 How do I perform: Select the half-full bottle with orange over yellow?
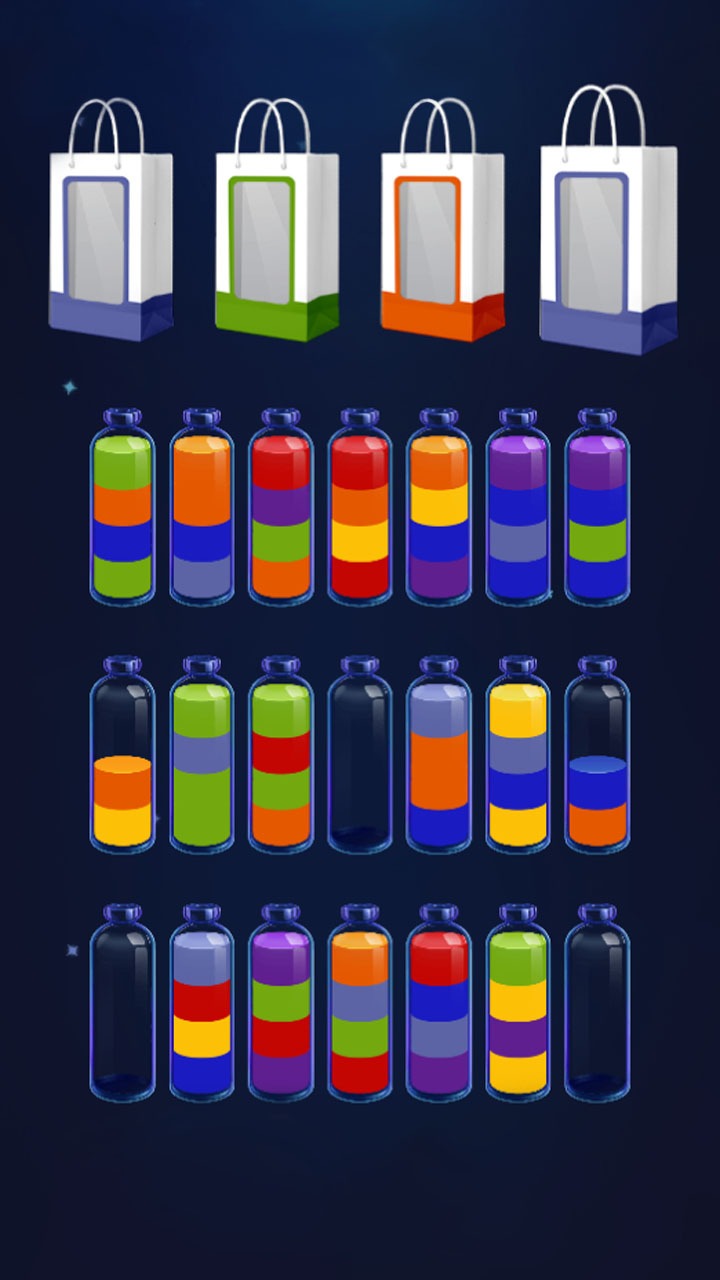click(x=122, y=758)
